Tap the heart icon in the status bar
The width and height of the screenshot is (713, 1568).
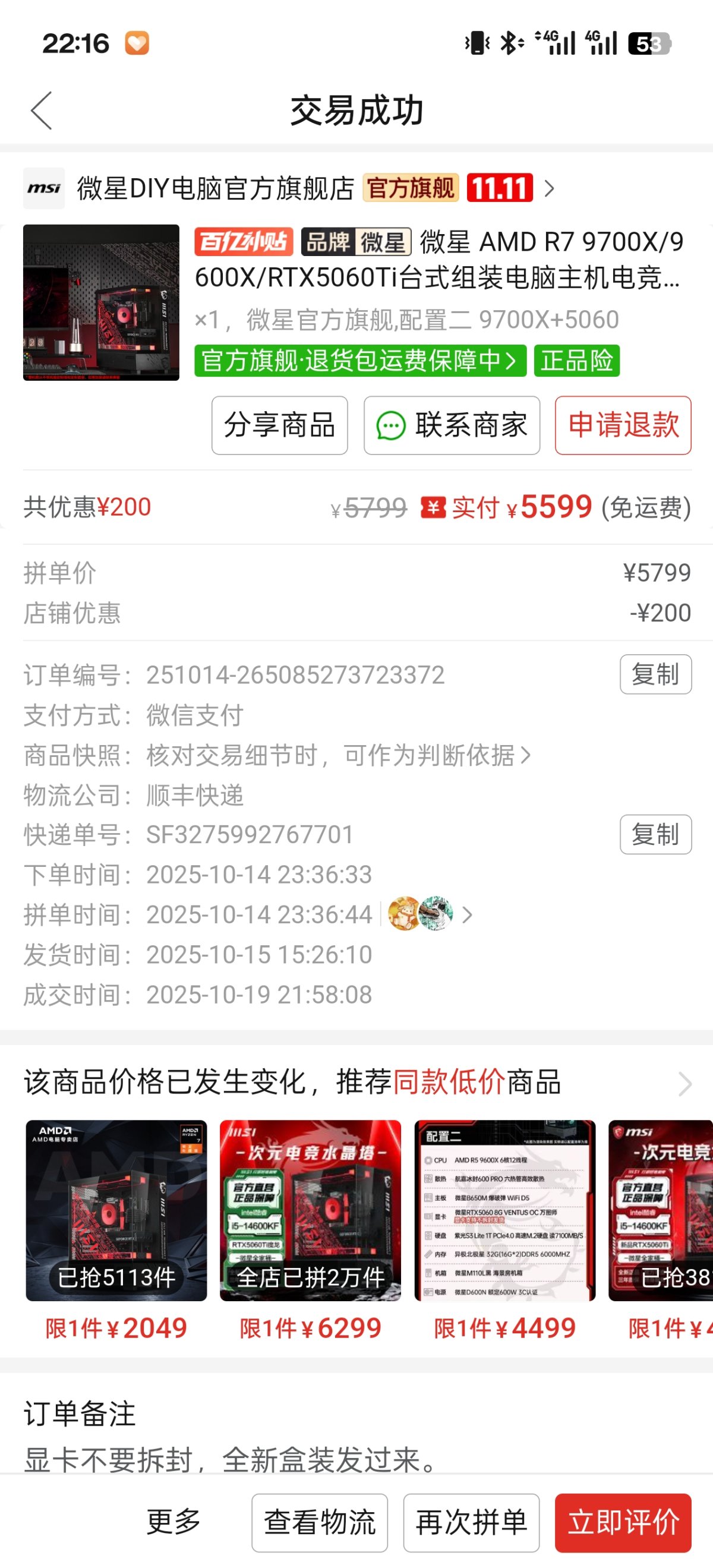137,44
